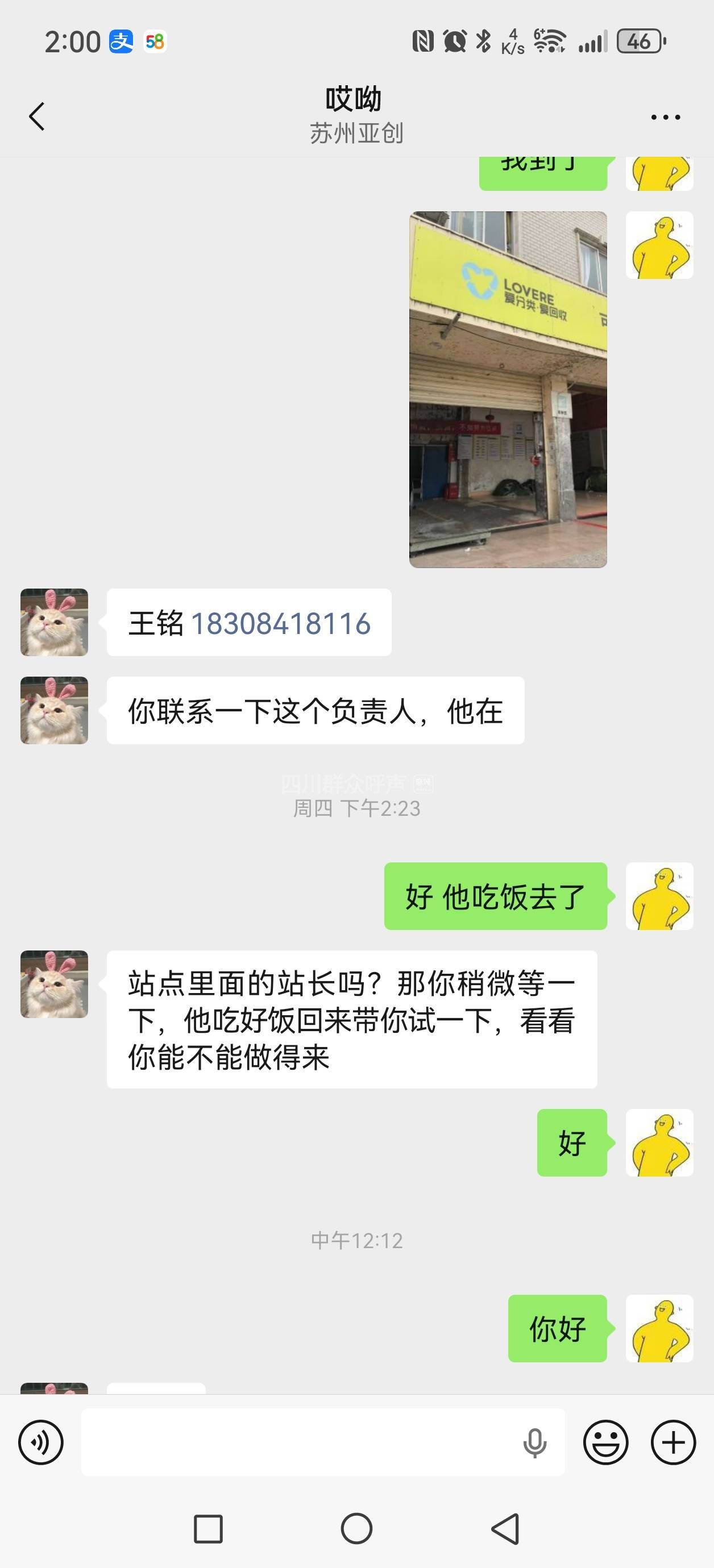Focus the message text input field

click(x=298, y=1442)
